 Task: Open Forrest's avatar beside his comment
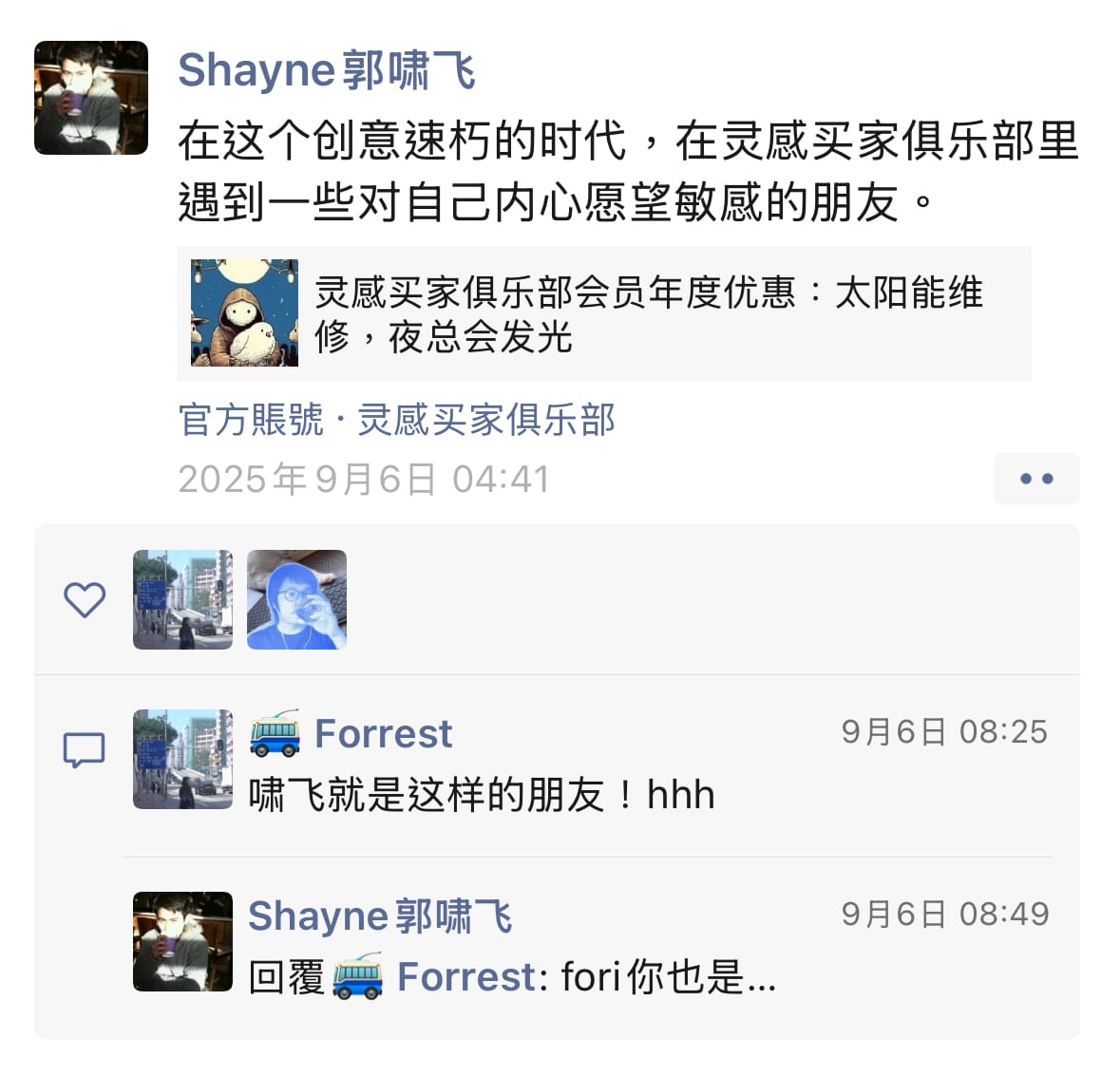pos(182,759)
